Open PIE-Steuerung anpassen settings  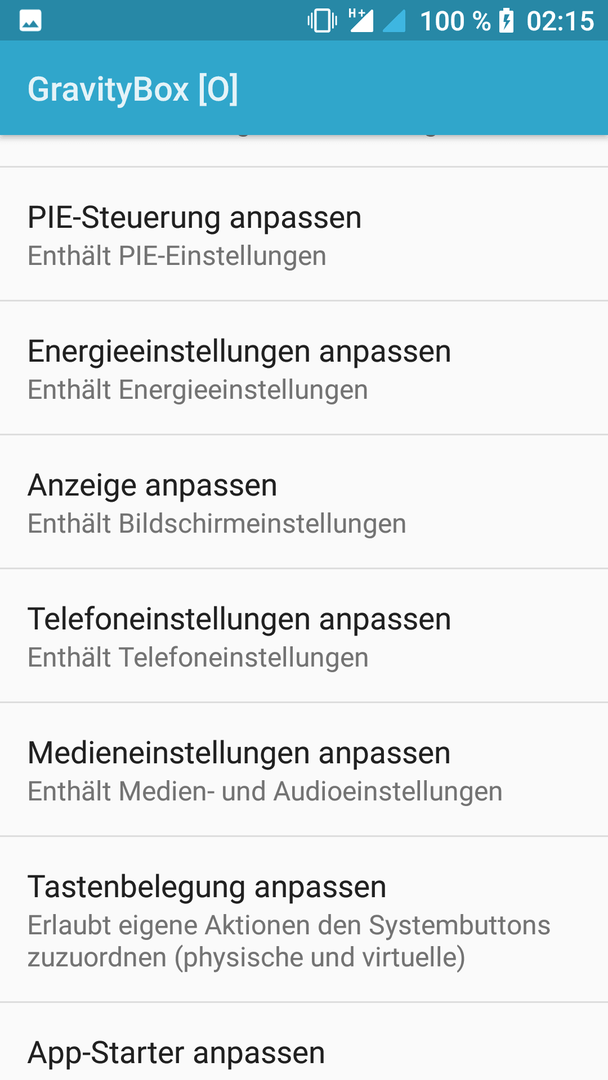click(304, 234)
